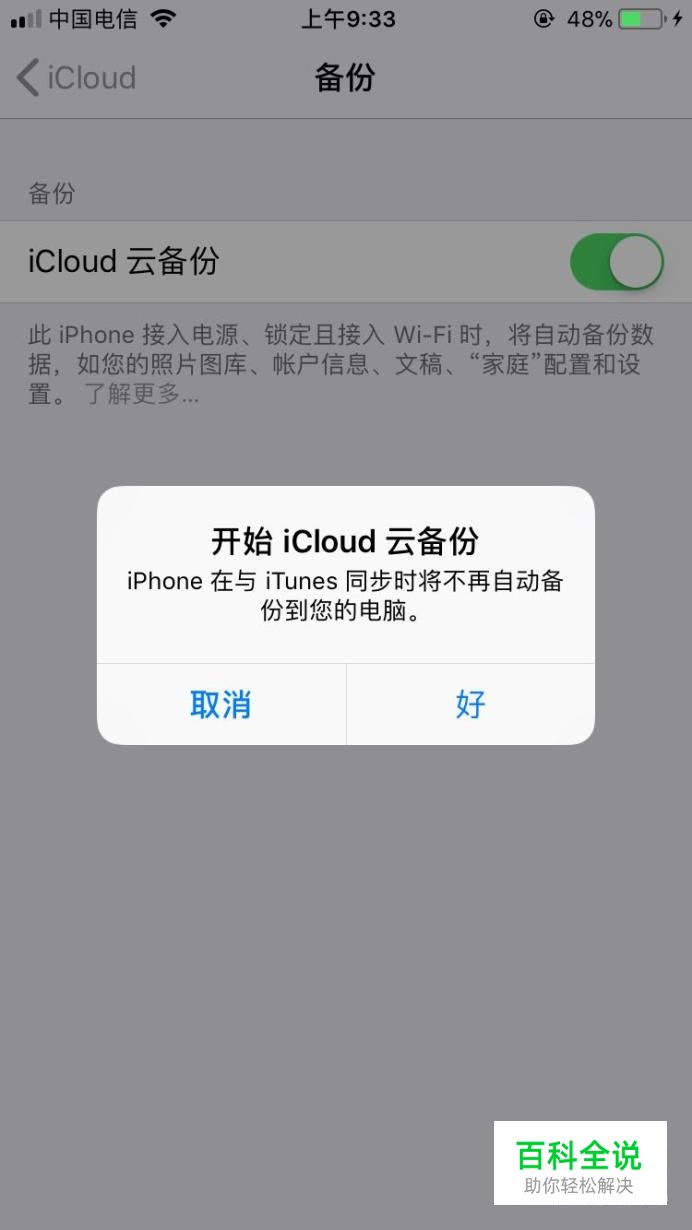This screenshot has height=1230, width=692.
Task: Confirm the dialog with 好
Action: pos(470,704)
